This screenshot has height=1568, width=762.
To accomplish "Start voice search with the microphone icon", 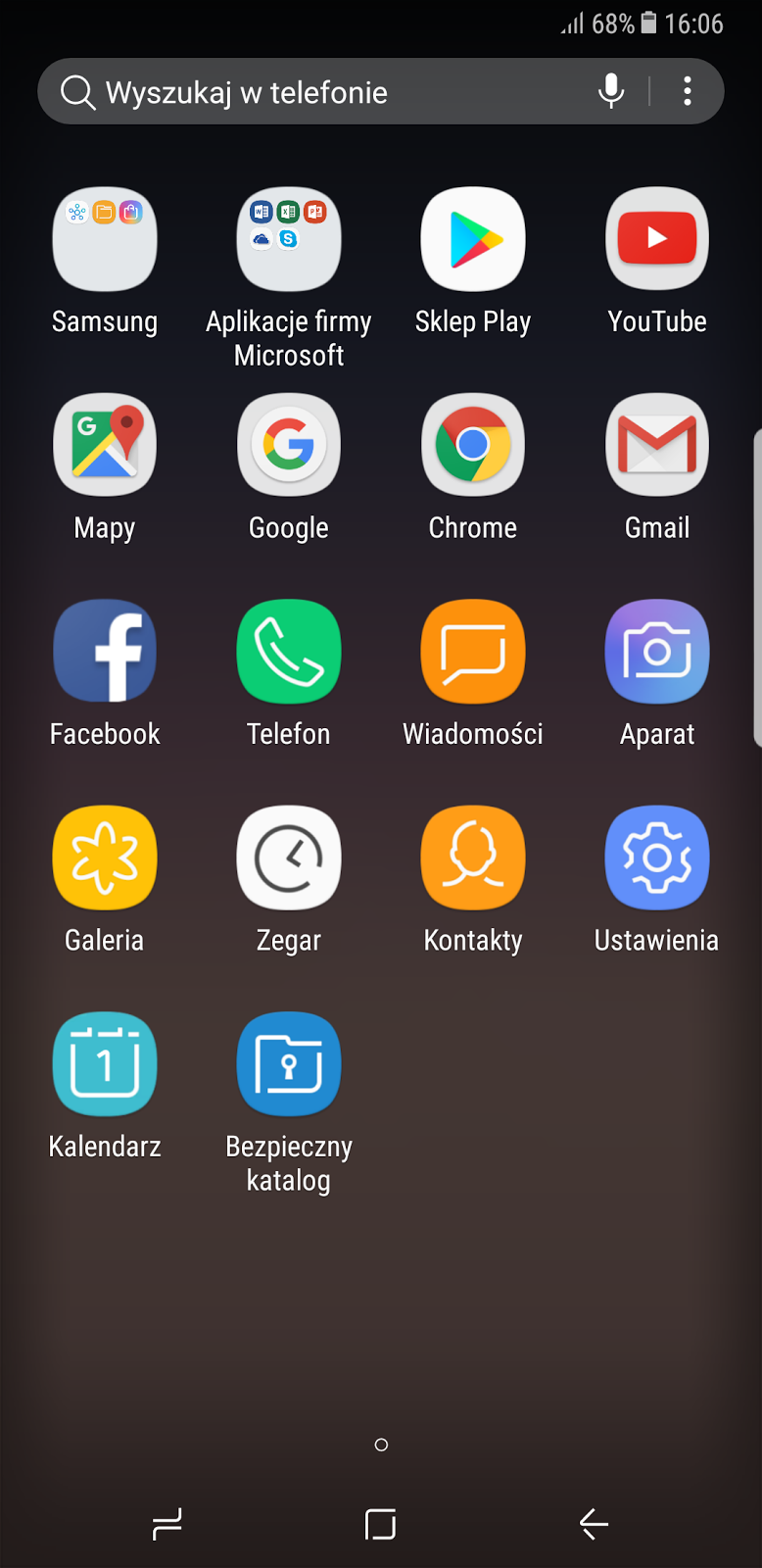I will coord(611,91).
